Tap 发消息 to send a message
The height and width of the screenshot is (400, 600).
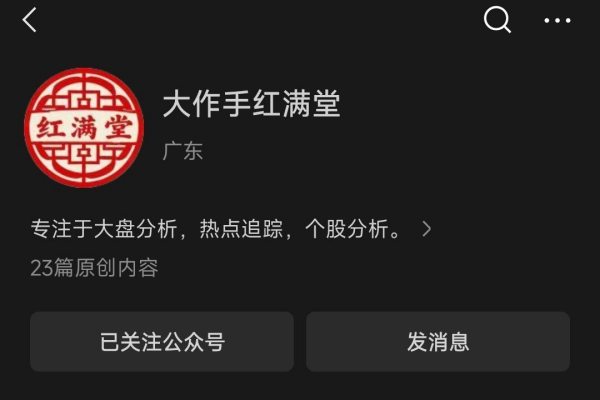(x=438, y=342)
